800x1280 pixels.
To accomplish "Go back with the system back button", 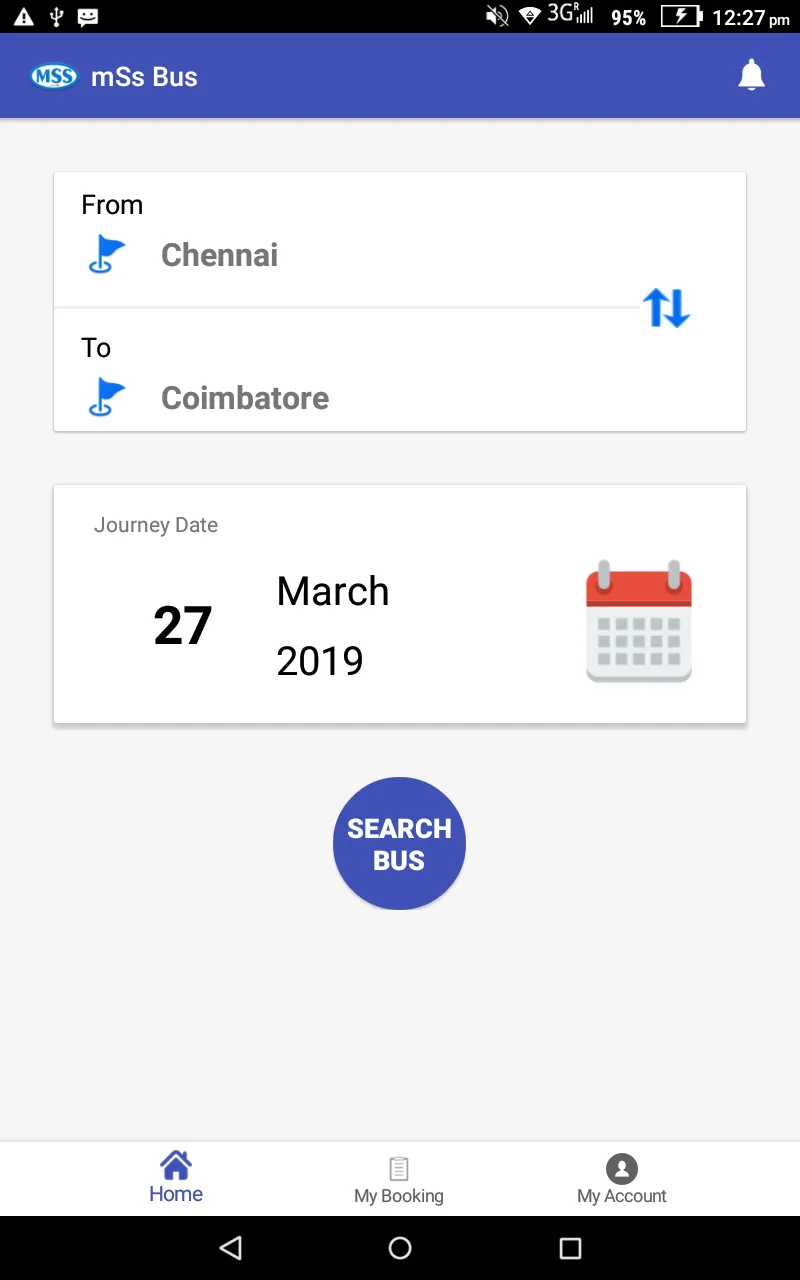I will pyautogui.click(x=231, y=1247).
